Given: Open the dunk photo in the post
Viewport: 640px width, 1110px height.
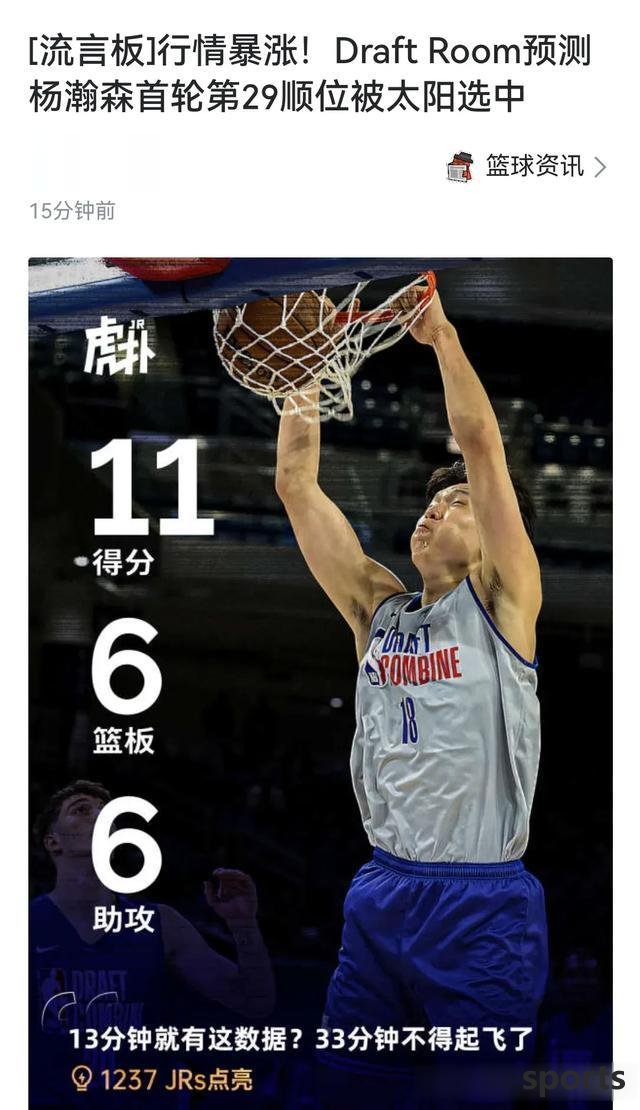Looking at the screenshot, I should [x=320, y=680].
